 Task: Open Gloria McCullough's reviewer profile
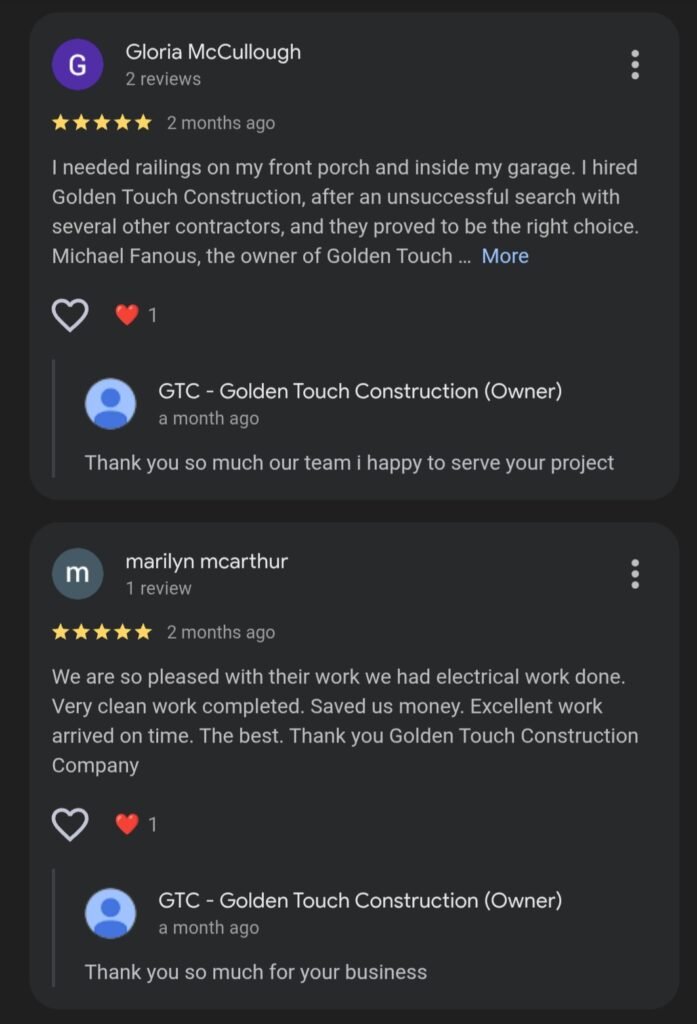tap(212, 52)
